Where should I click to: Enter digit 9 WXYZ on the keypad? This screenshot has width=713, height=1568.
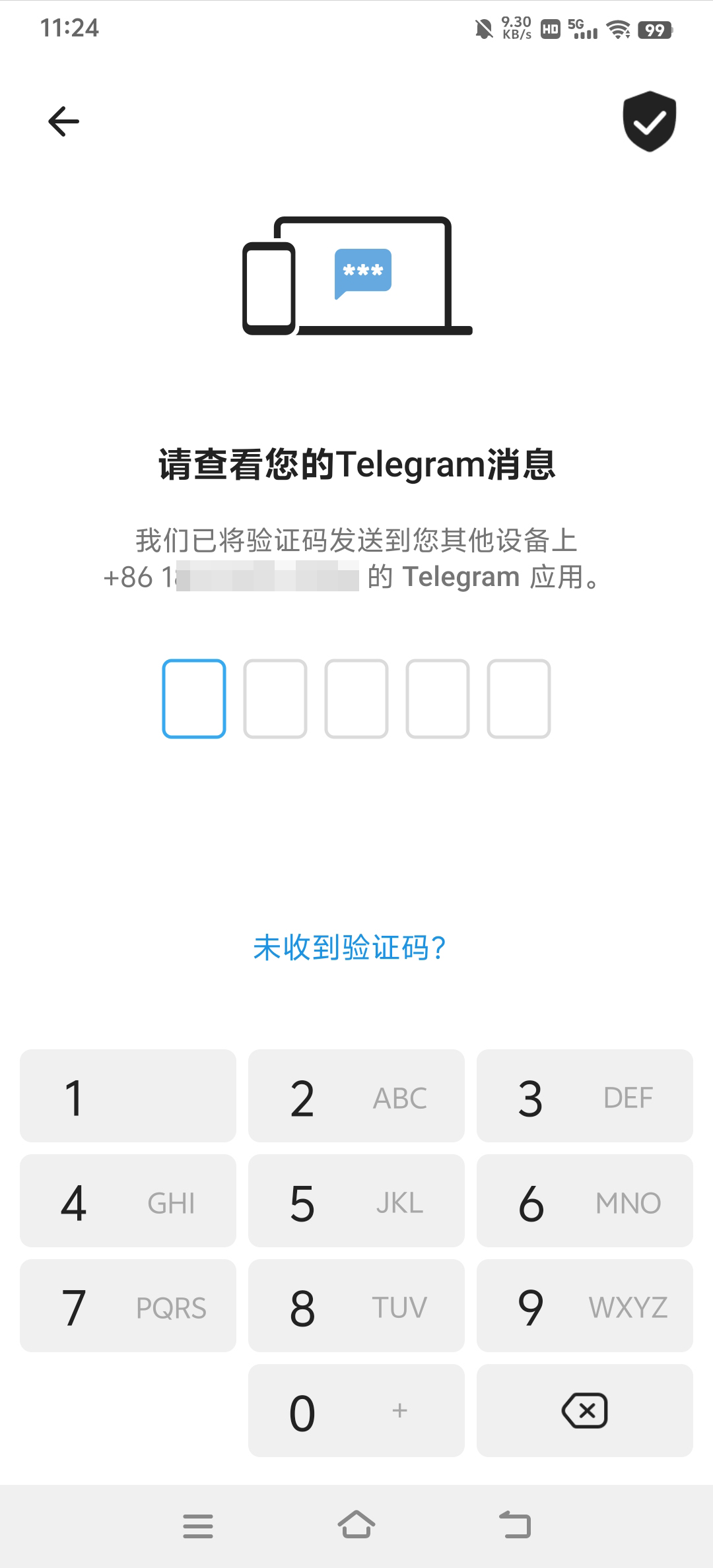coord(584,1305)
